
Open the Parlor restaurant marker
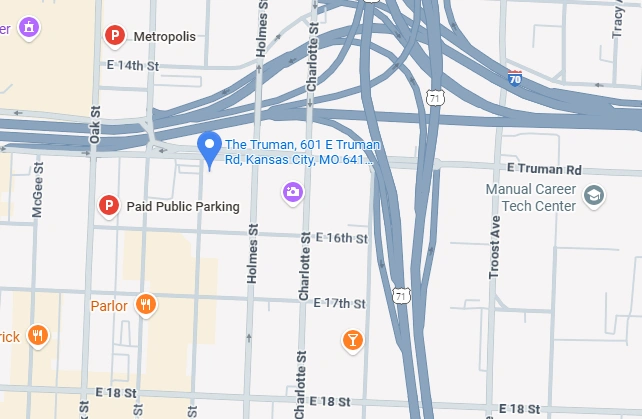147,305
